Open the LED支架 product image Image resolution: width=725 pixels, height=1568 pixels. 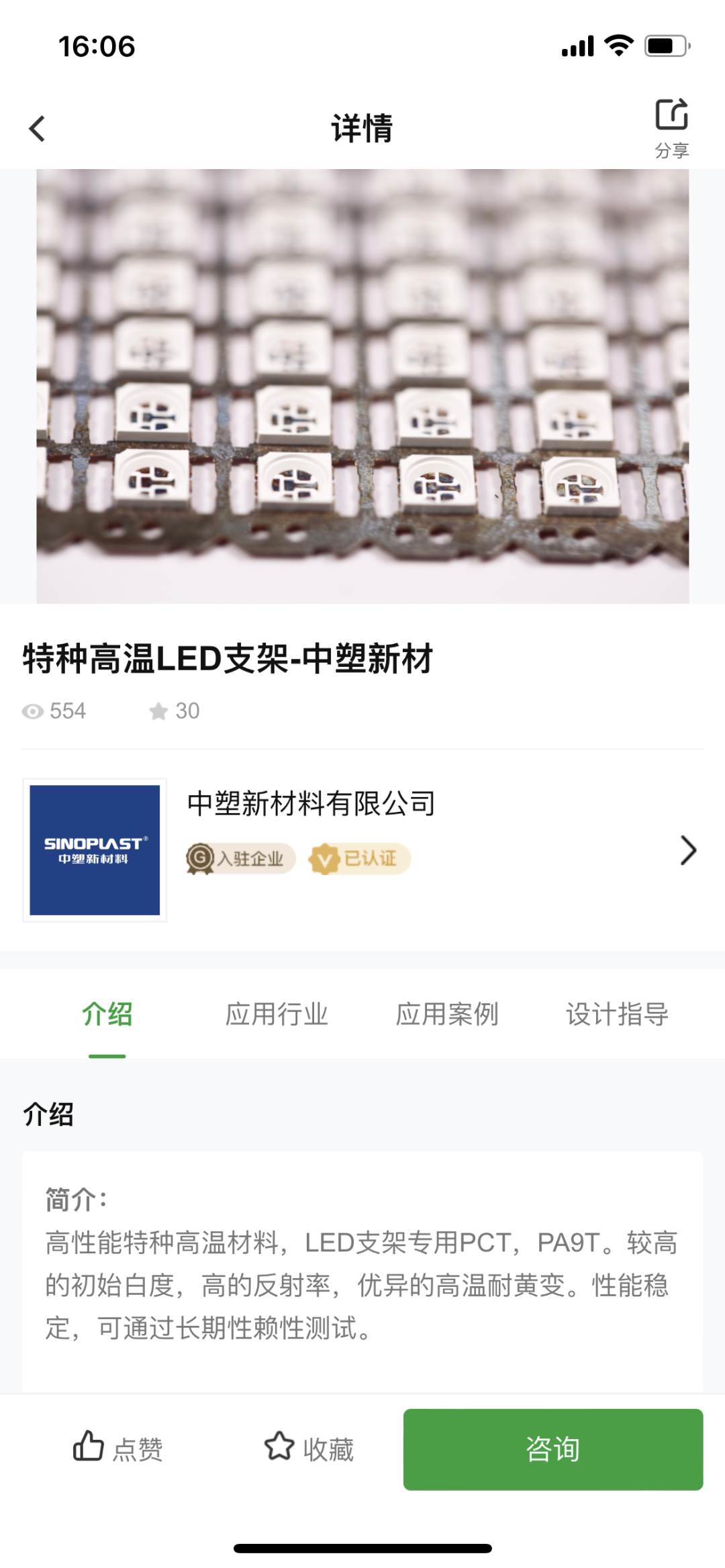click(x=362, y=386)
